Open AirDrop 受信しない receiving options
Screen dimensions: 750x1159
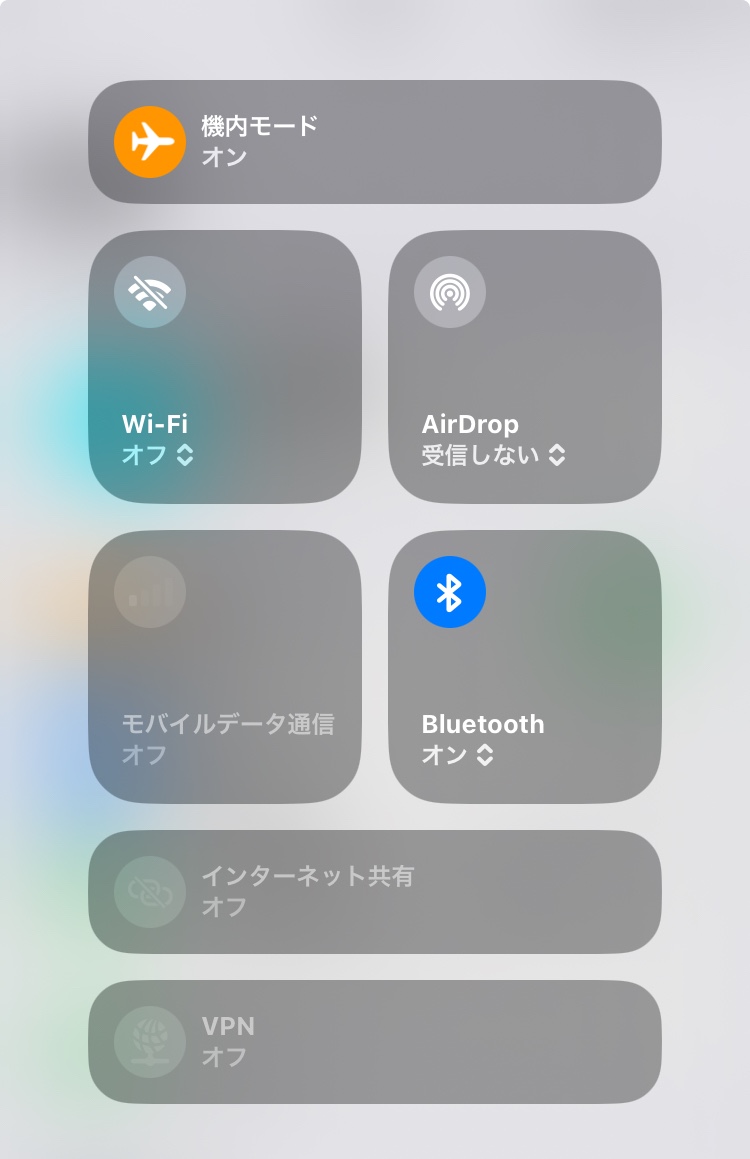[x=493, y=455]
